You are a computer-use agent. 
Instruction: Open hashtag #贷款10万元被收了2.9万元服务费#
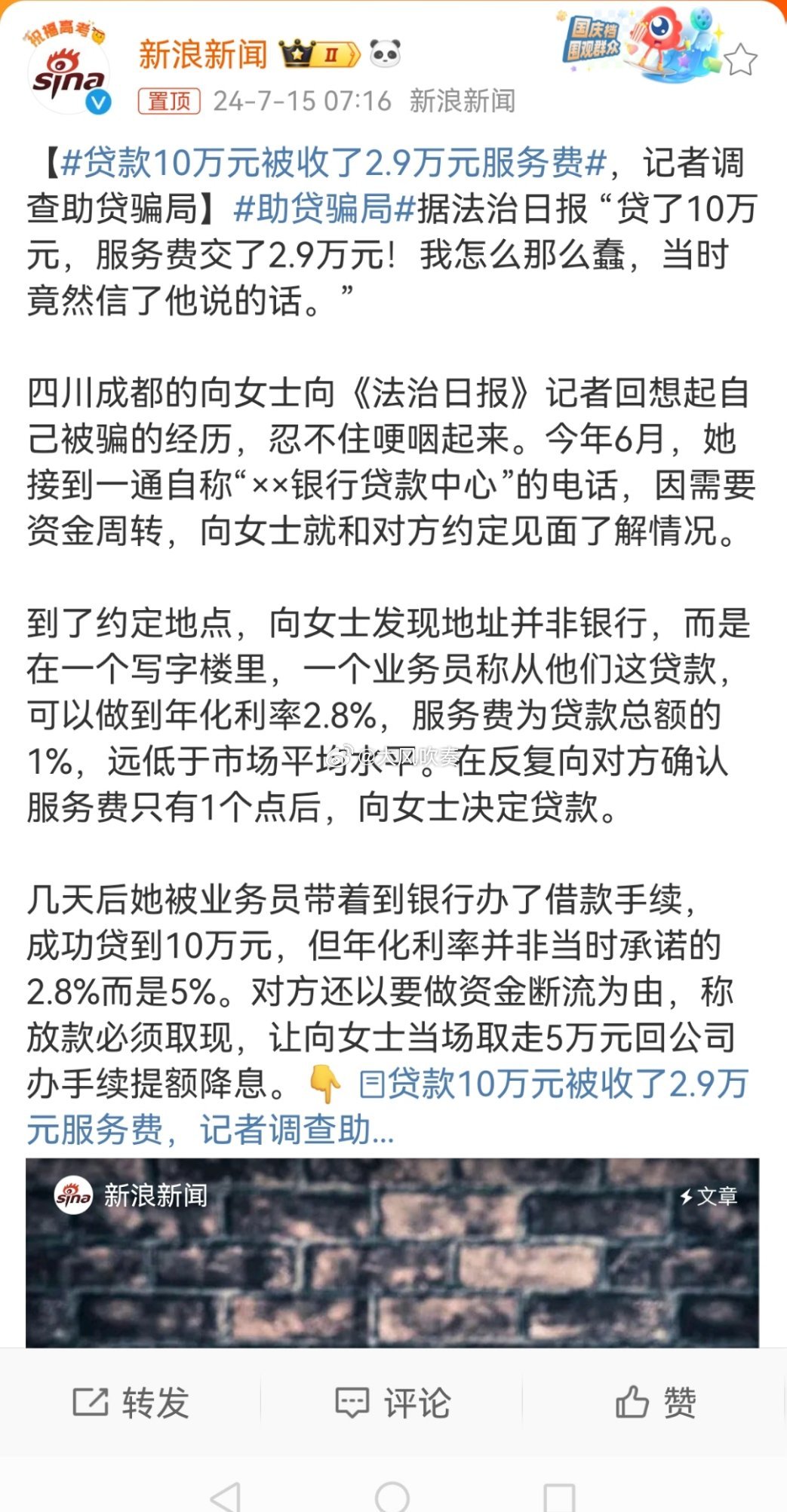pos(334,163)
